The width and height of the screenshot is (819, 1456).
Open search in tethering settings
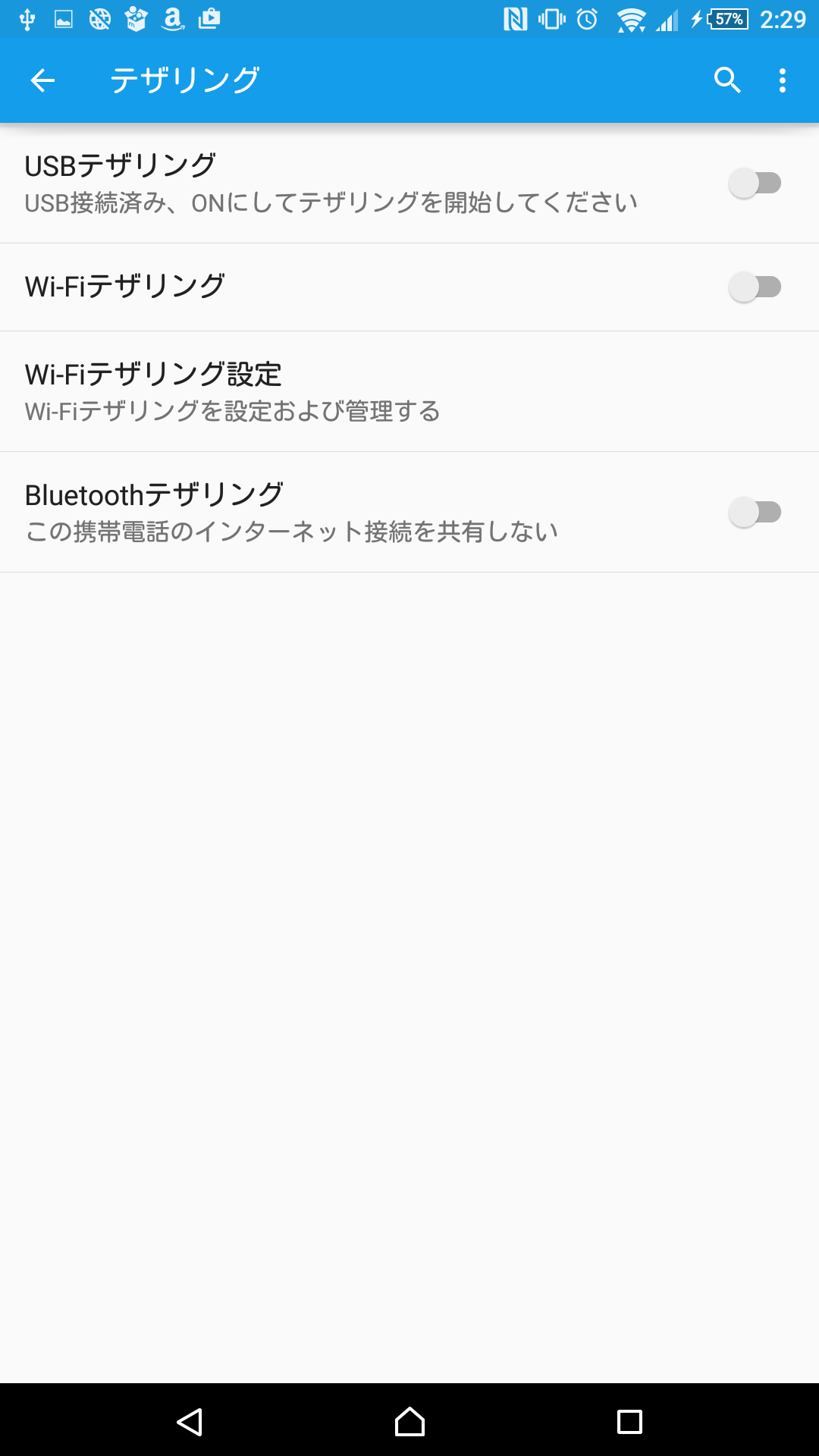[x=727, y=80]
